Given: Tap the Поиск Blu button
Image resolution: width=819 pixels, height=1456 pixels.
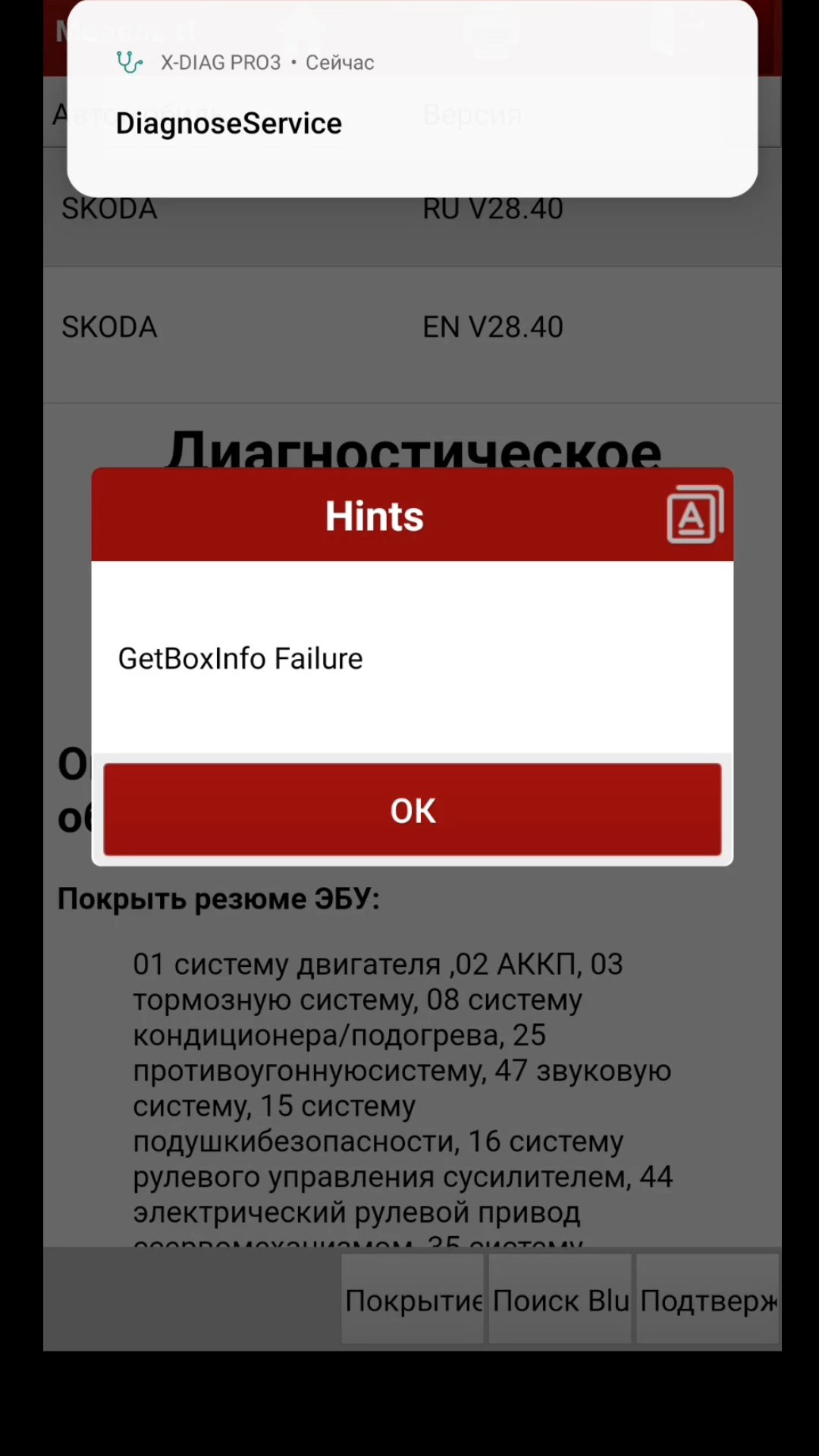Looking at the screenshot, I should 560,1300.
